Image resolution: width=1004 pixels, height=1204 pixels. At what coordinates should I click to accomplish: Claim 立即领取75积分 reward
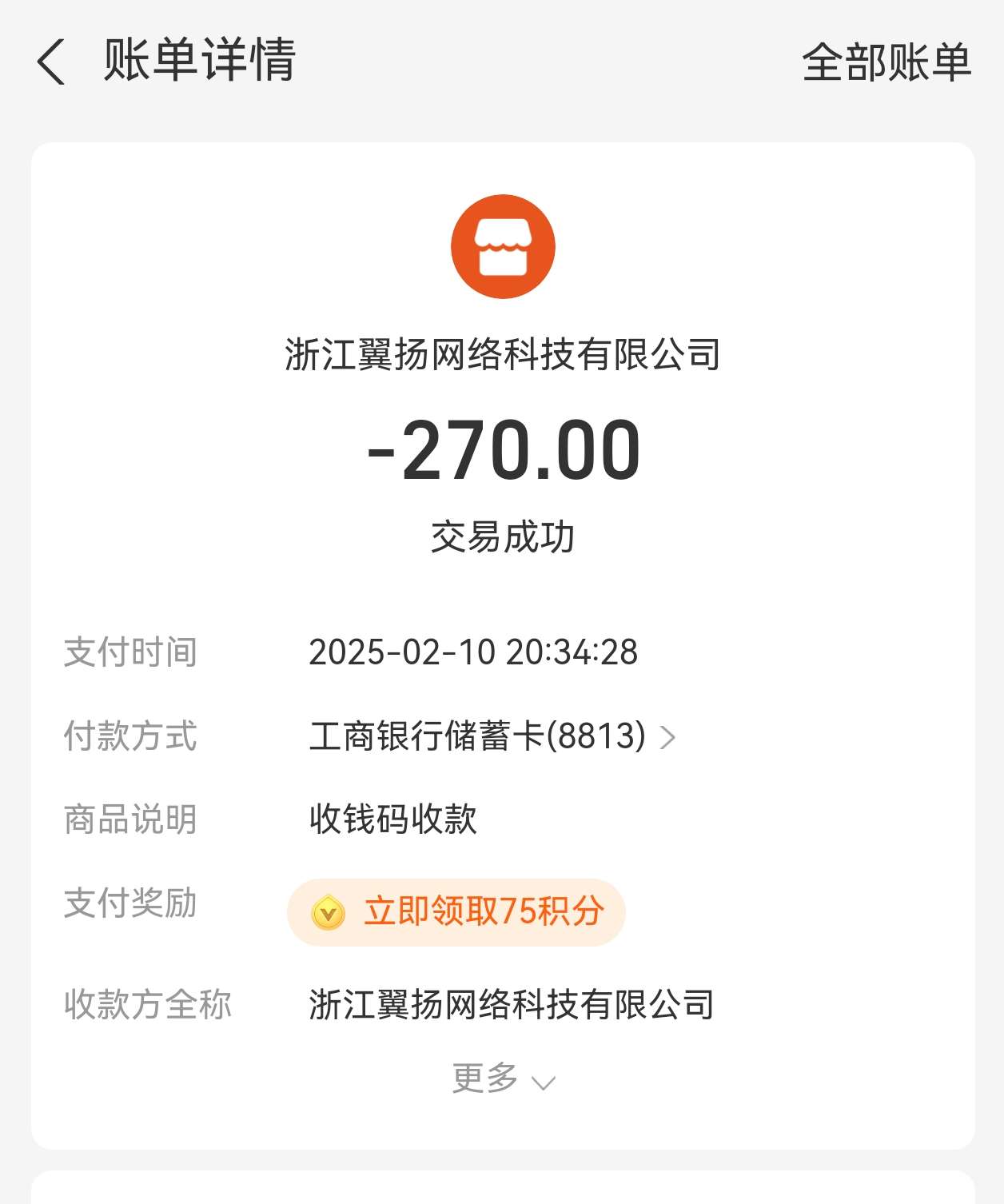click(x=456, y=912)
